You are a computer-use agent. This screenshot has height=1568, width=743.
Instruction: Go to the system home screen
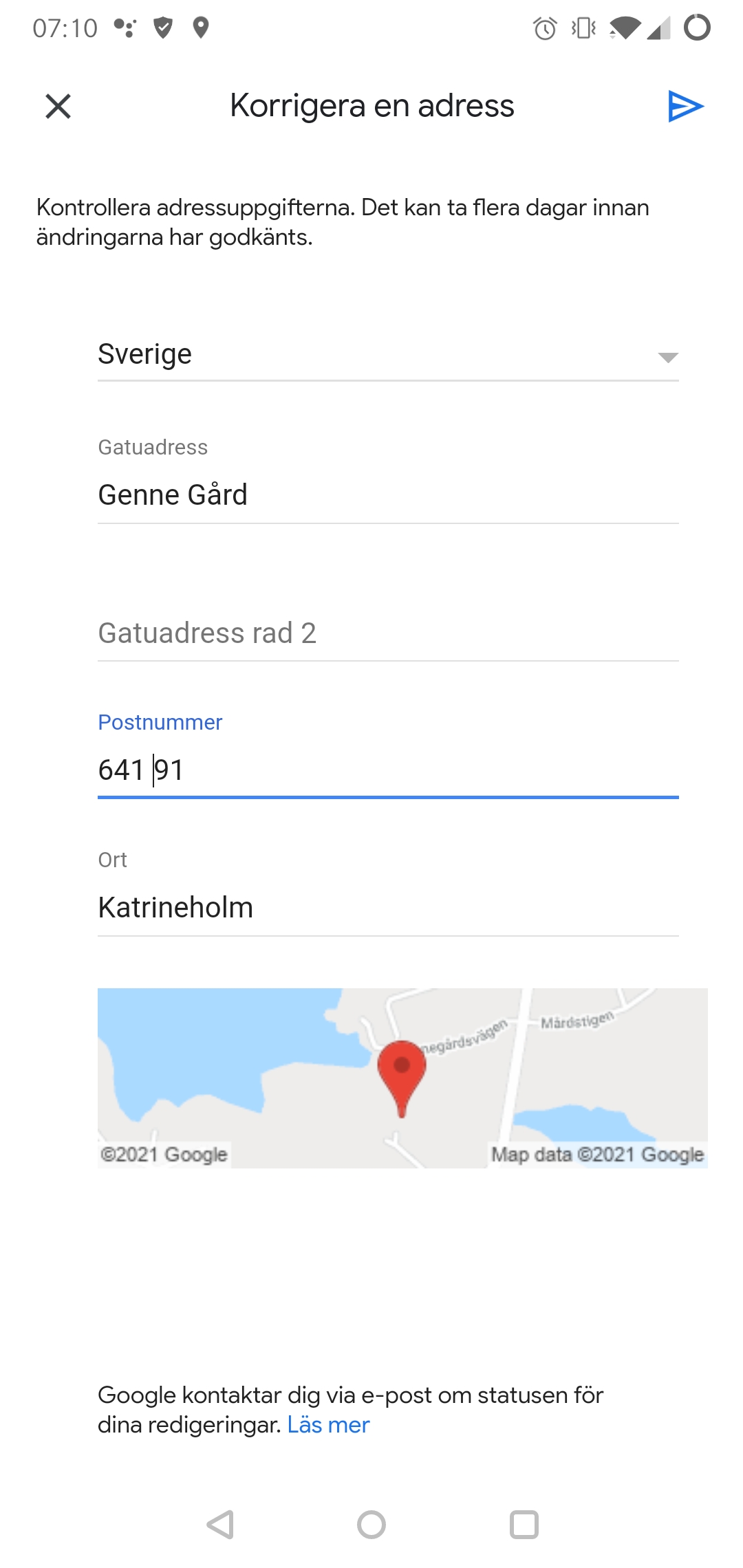point(371,1525)
